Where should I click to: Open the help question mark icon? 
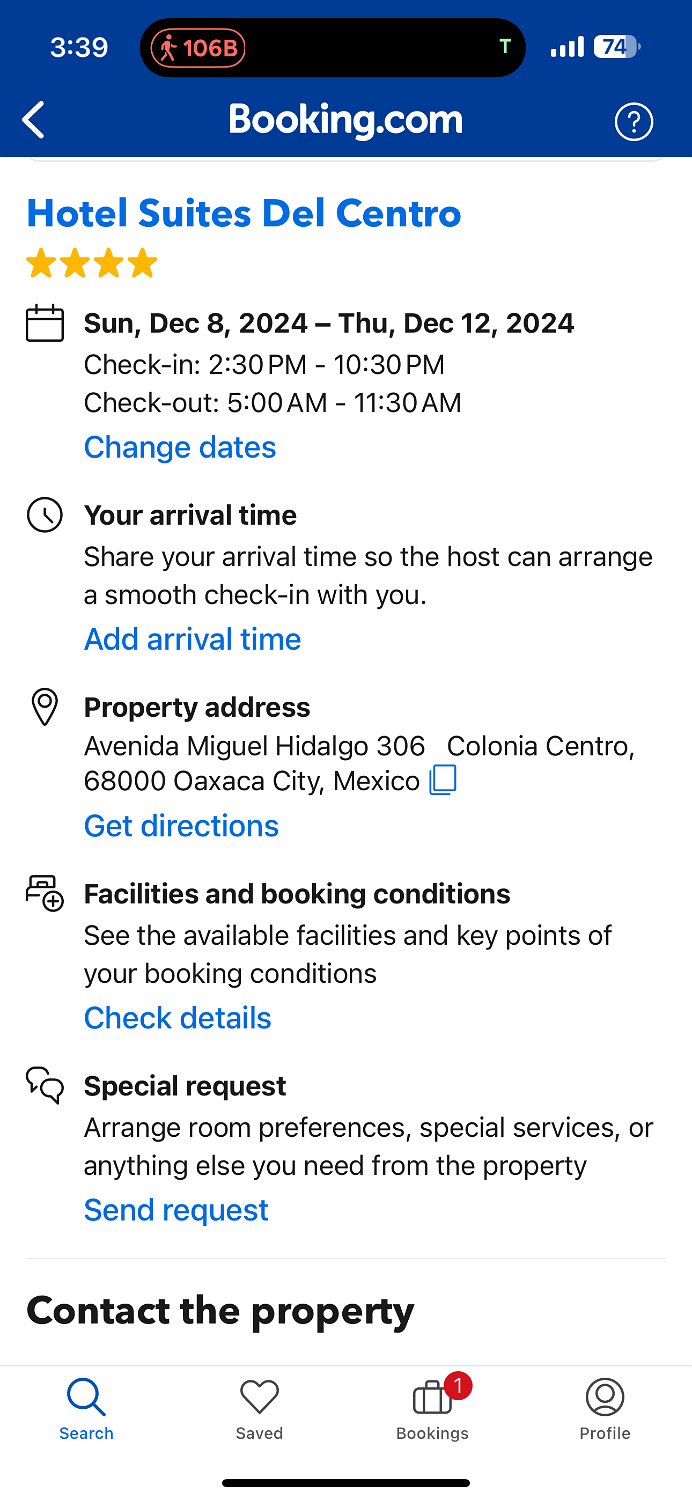click(x=633, y=122)
